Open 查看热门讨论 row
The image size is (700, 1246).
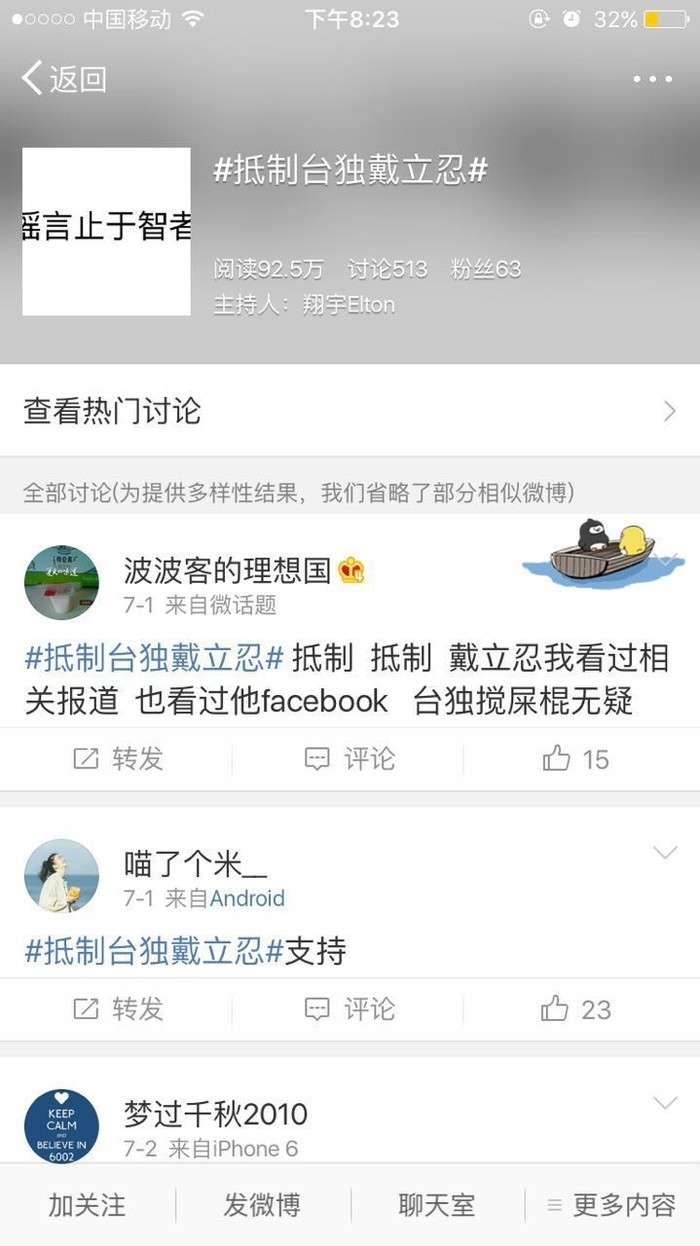click(x=350, y=410)
